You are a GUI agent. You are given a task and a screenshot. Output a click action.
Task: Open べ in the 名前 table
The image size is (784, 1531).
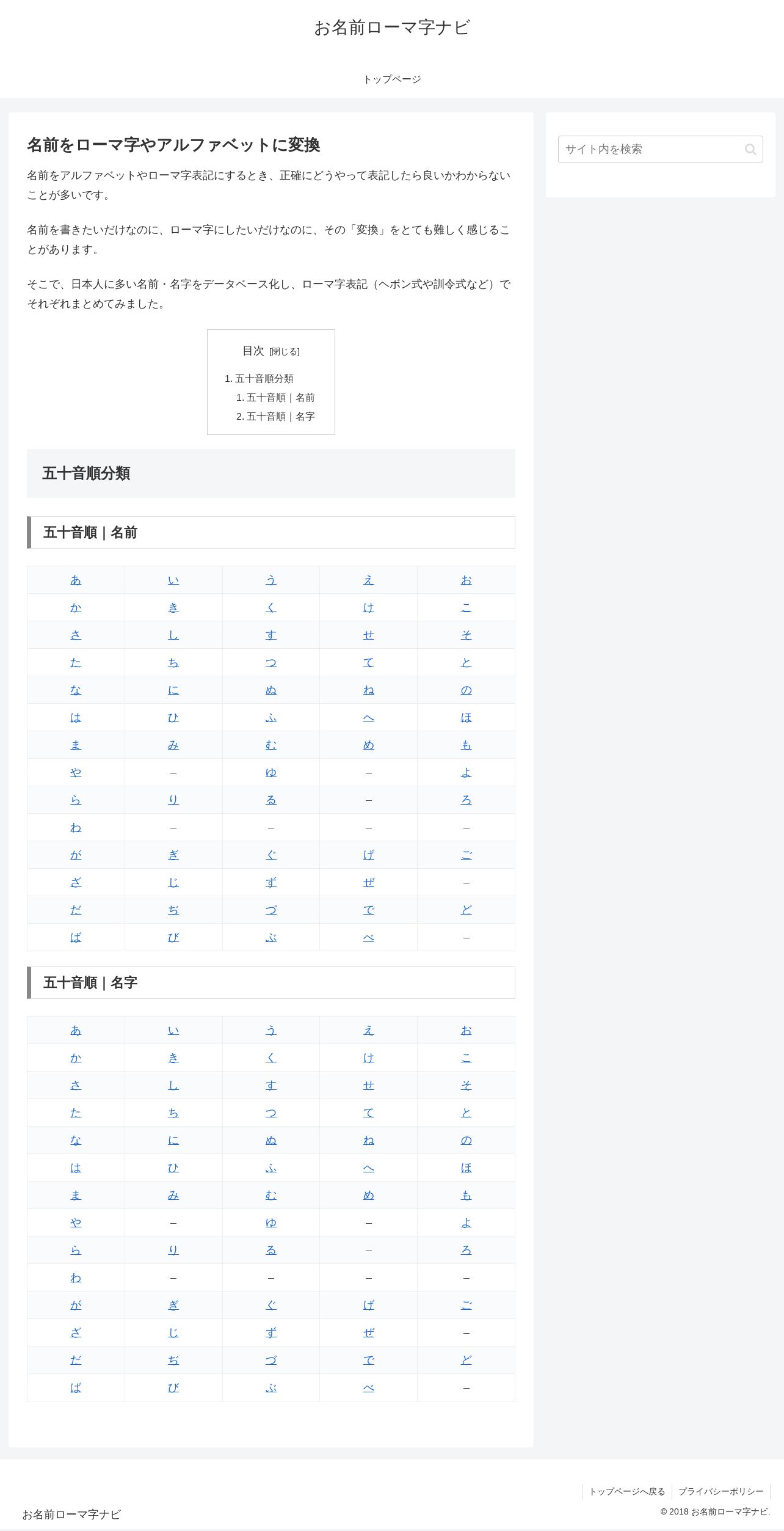(369, 937)
